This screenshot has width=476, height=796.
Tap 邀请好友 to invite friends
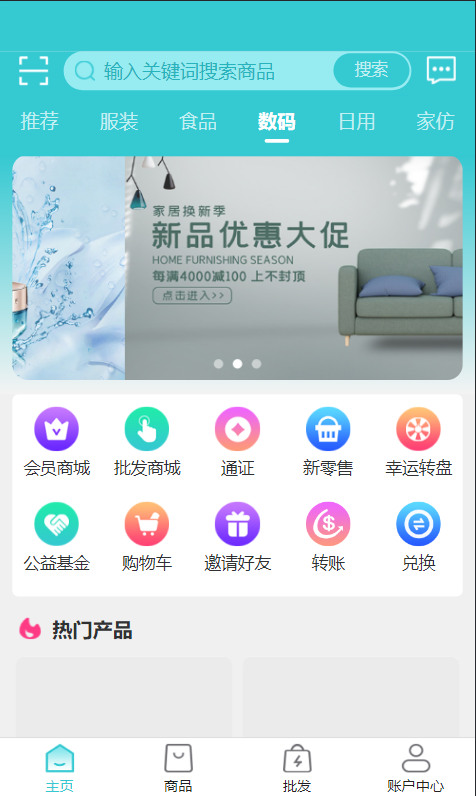click(x=237, y=537)
